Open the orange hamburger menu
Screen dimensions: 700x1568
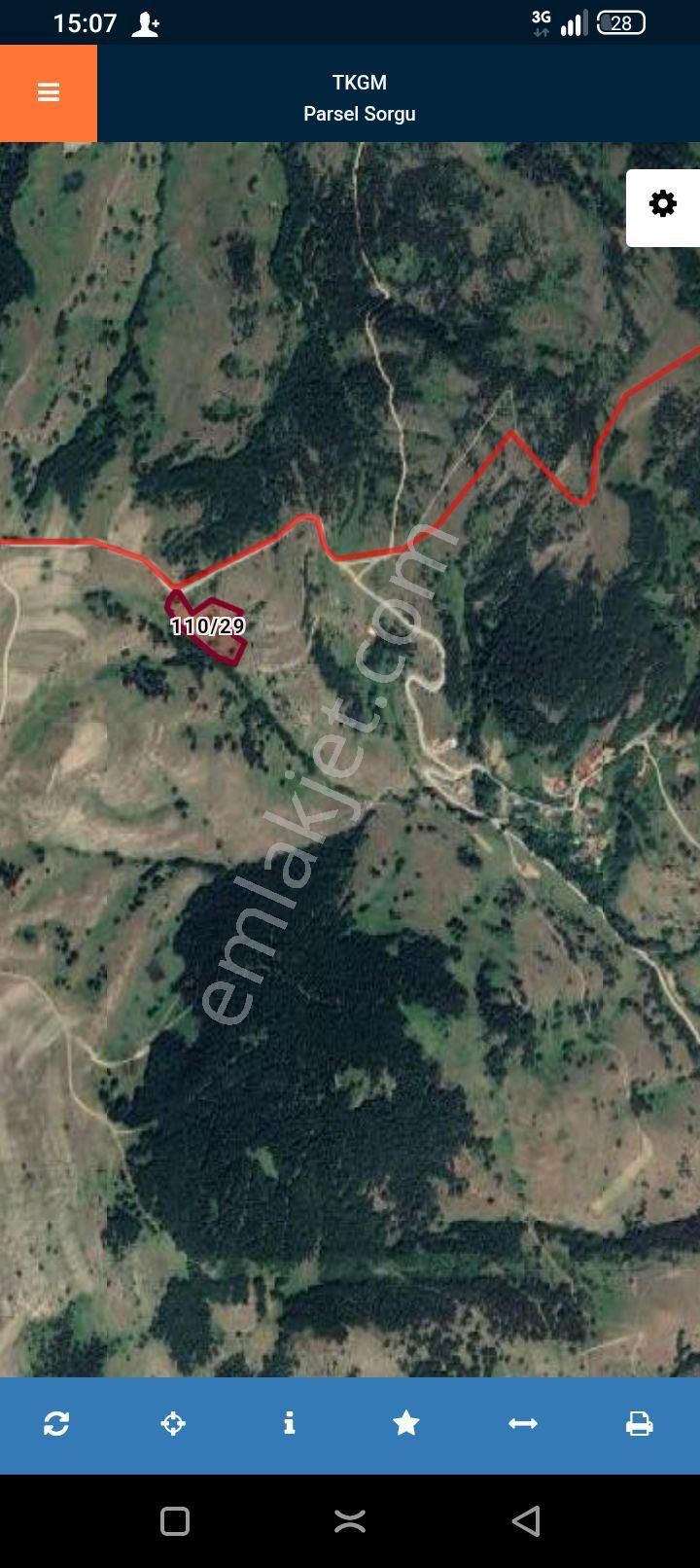49,93
